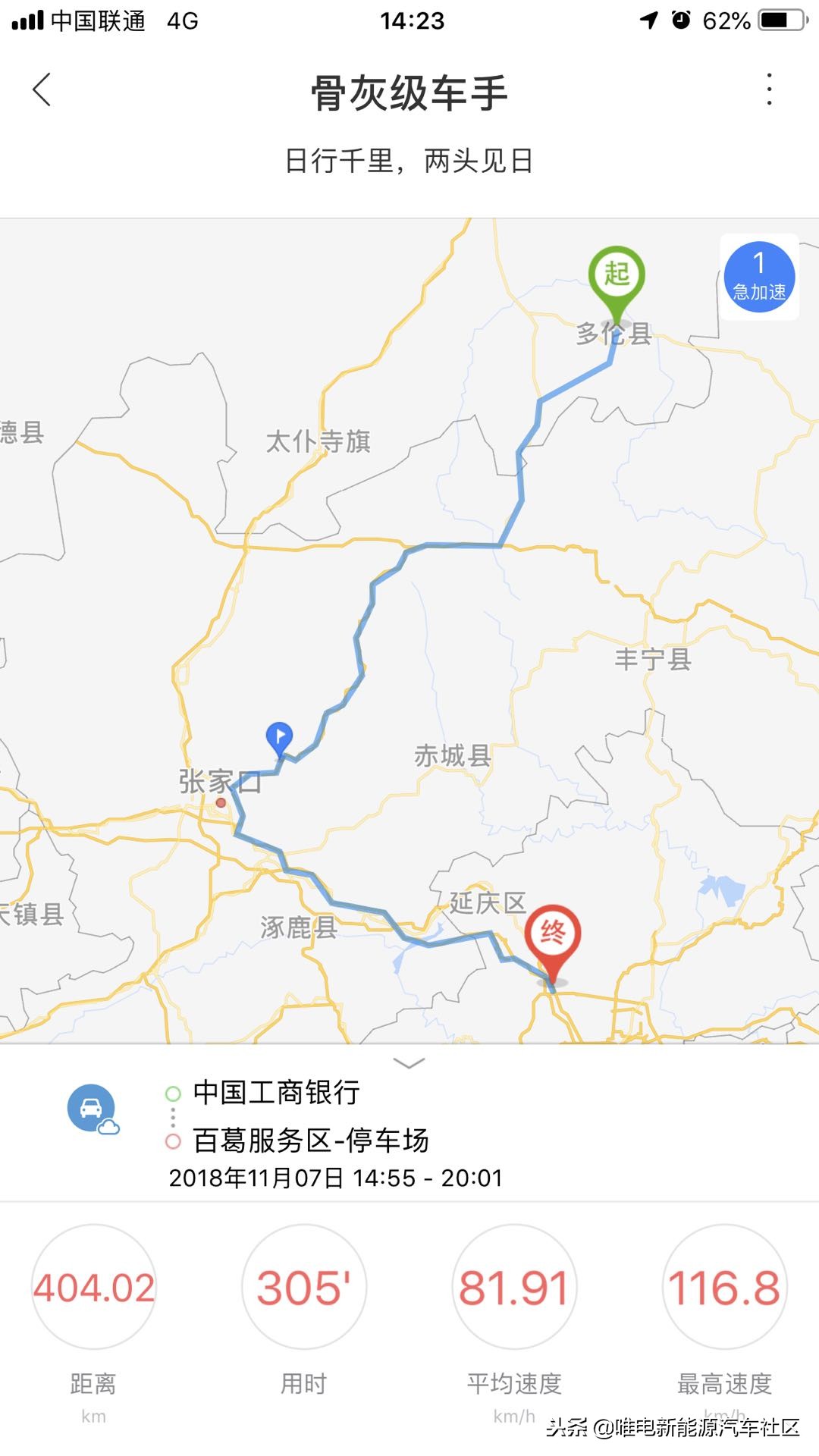Screen dimensions: 819x1456
Task: Expand the overflow menu via three dots
Action: (x=770, y=89)
